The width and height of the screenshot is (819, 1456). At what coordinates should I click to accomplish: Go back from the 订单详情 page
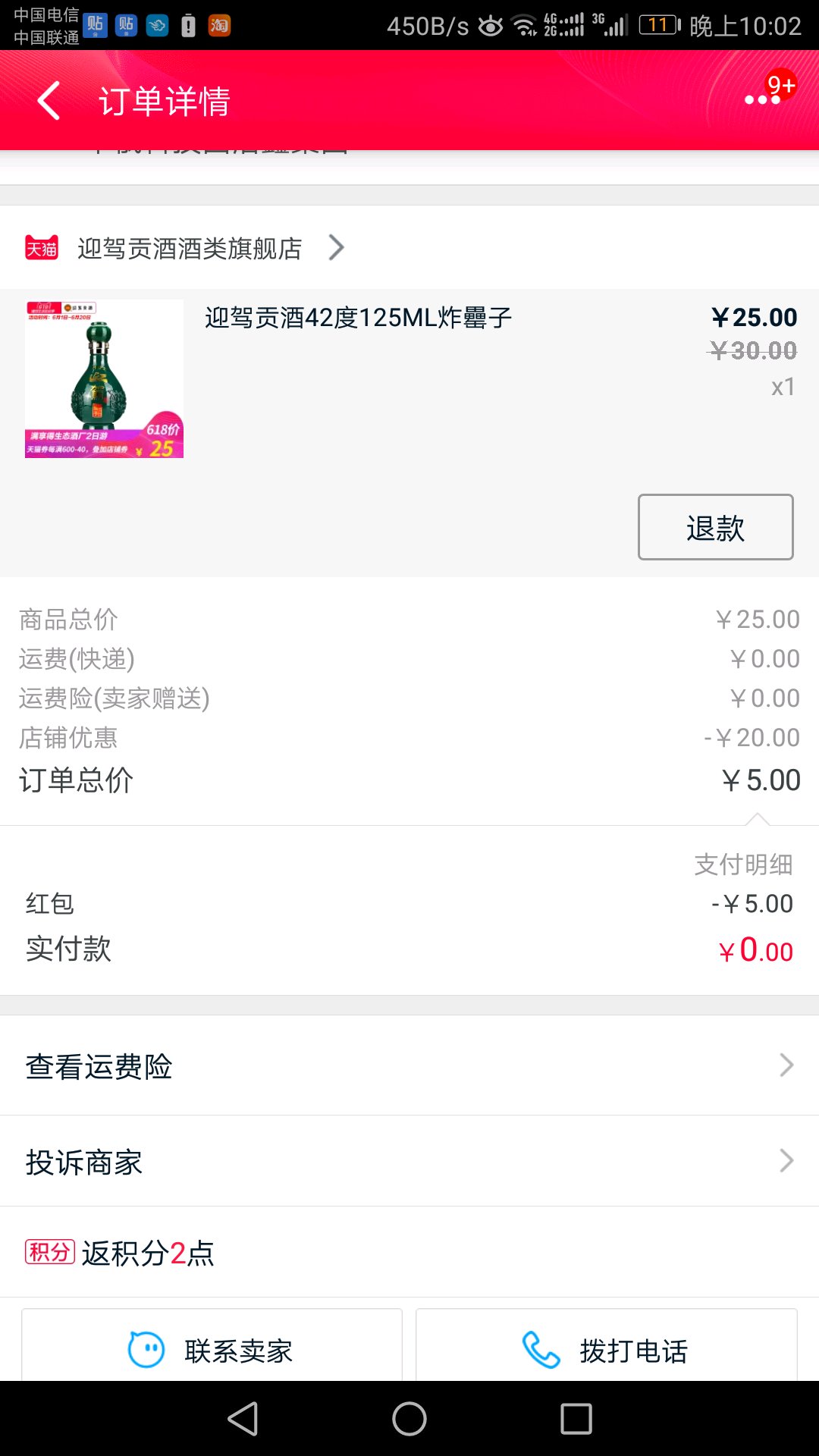[49, 101]
